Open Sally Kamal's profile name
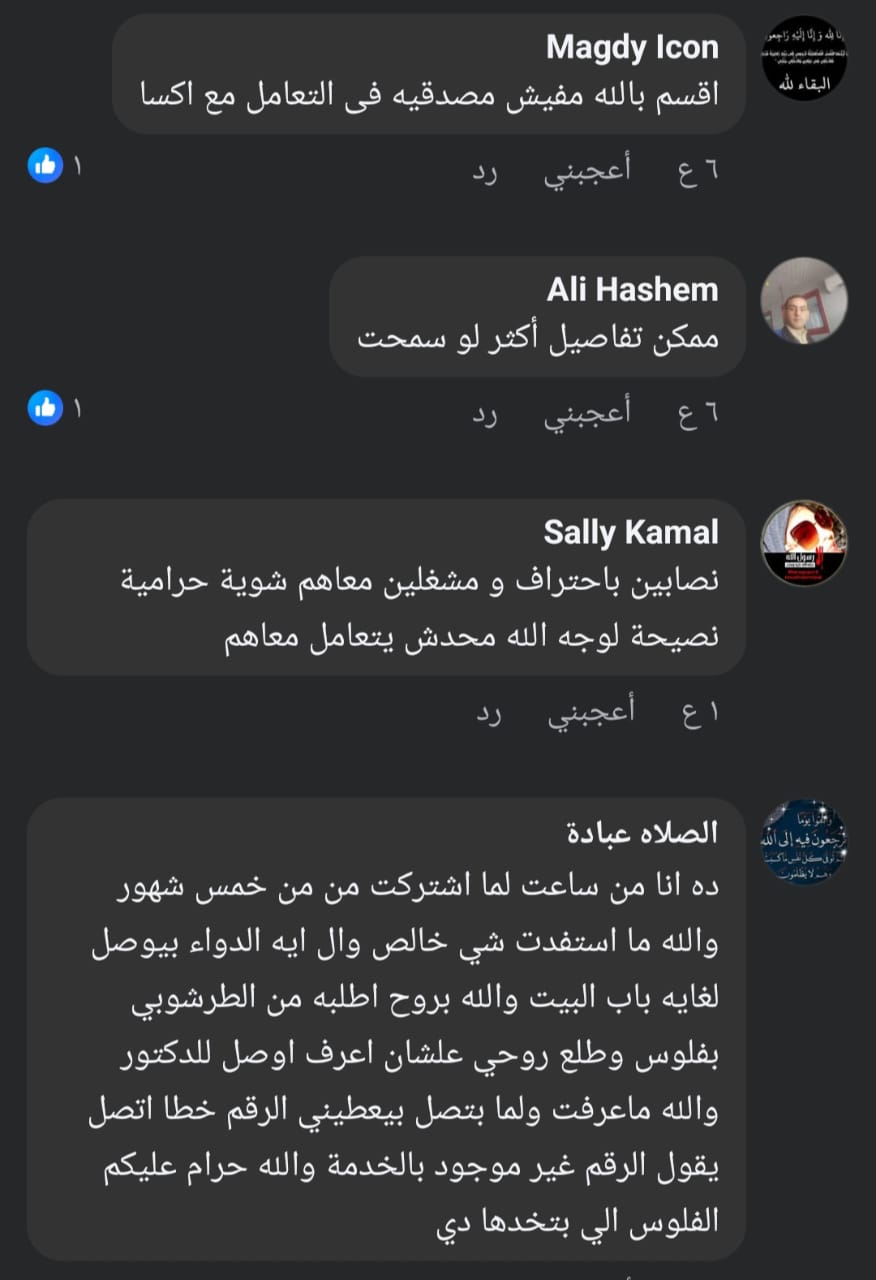This screenshot has height=1280, width=876. 631,532
